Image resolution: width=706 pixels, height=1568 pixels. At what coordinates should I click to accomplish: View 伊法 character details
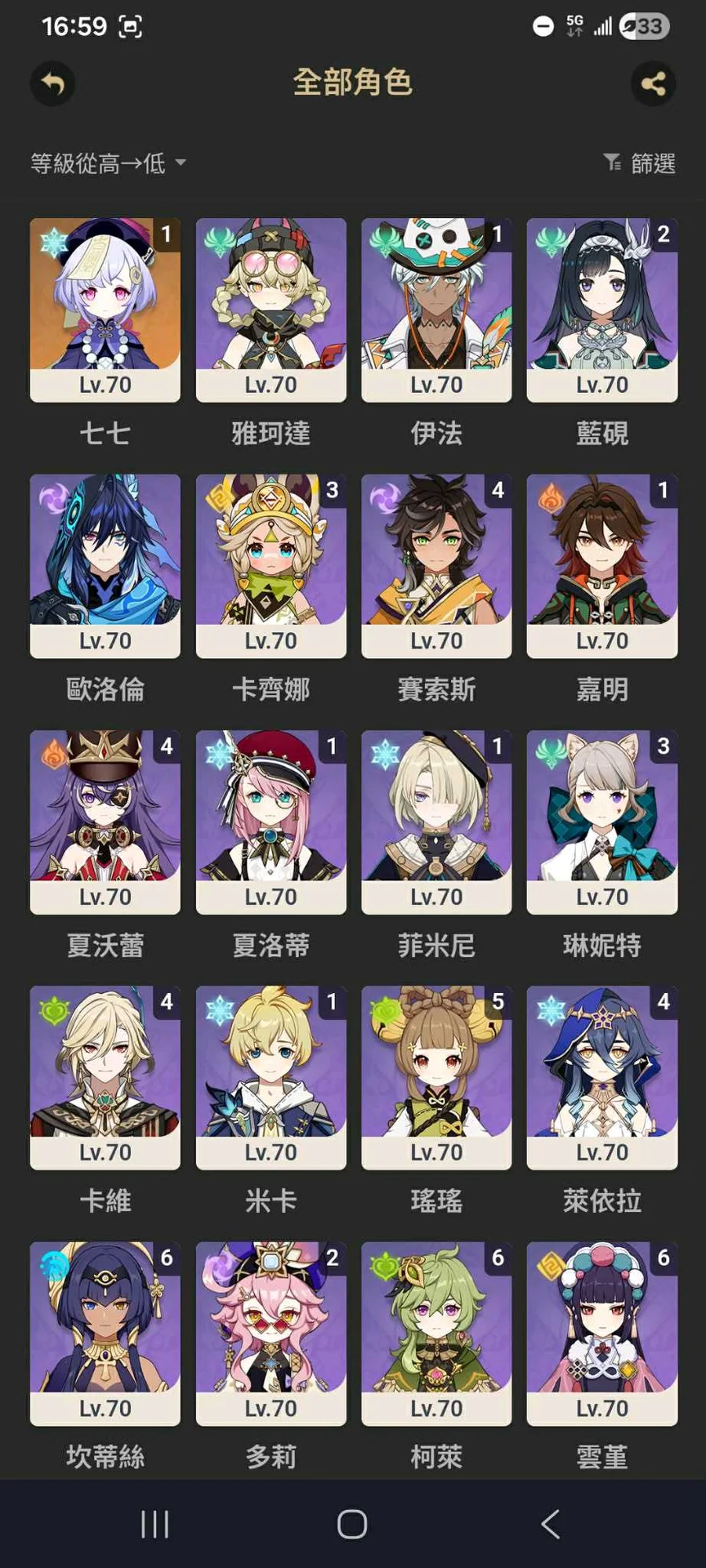tap(436, 310)
